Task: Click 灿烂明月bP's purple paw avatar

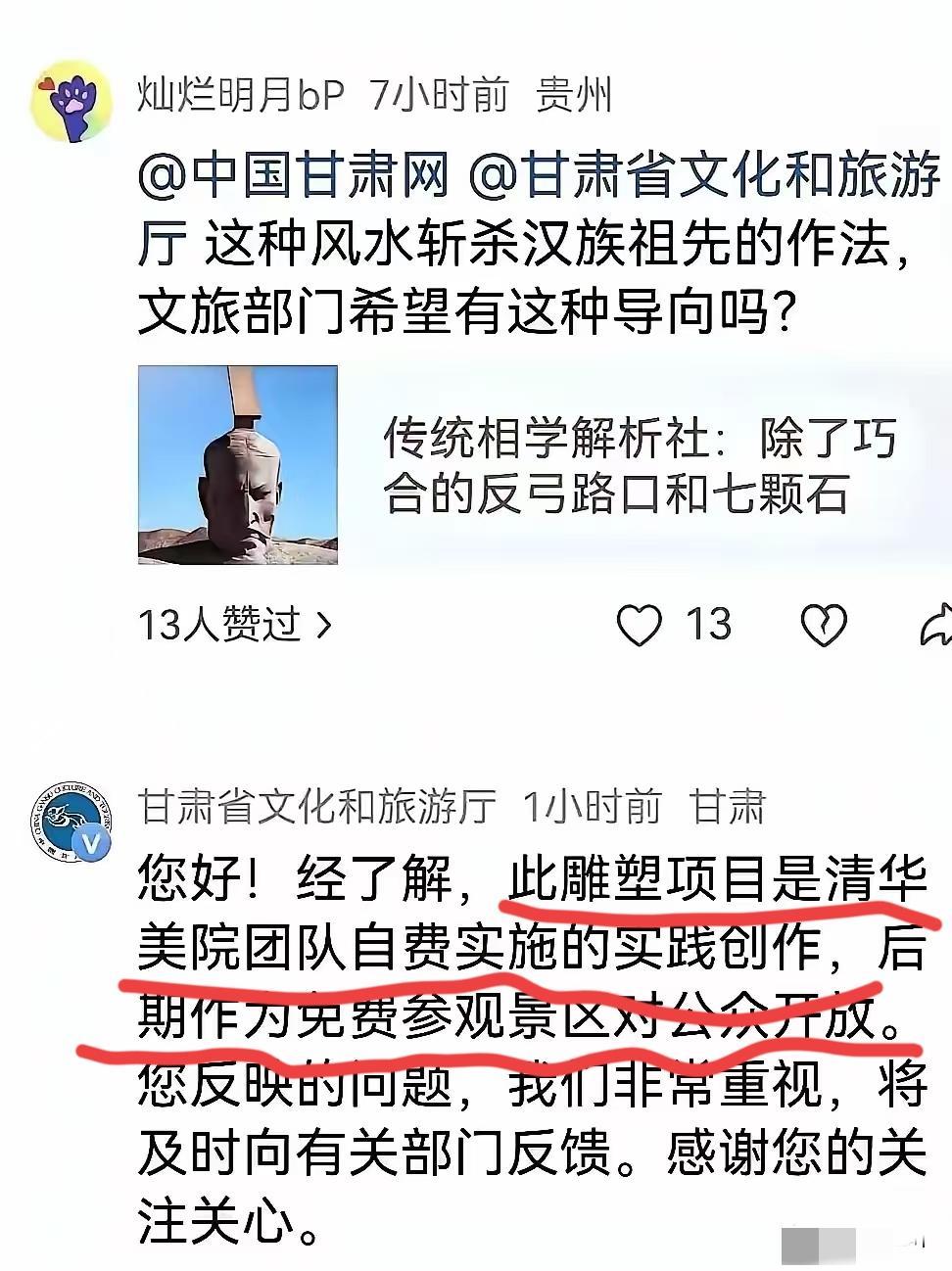Action: (x=71, y=97)
